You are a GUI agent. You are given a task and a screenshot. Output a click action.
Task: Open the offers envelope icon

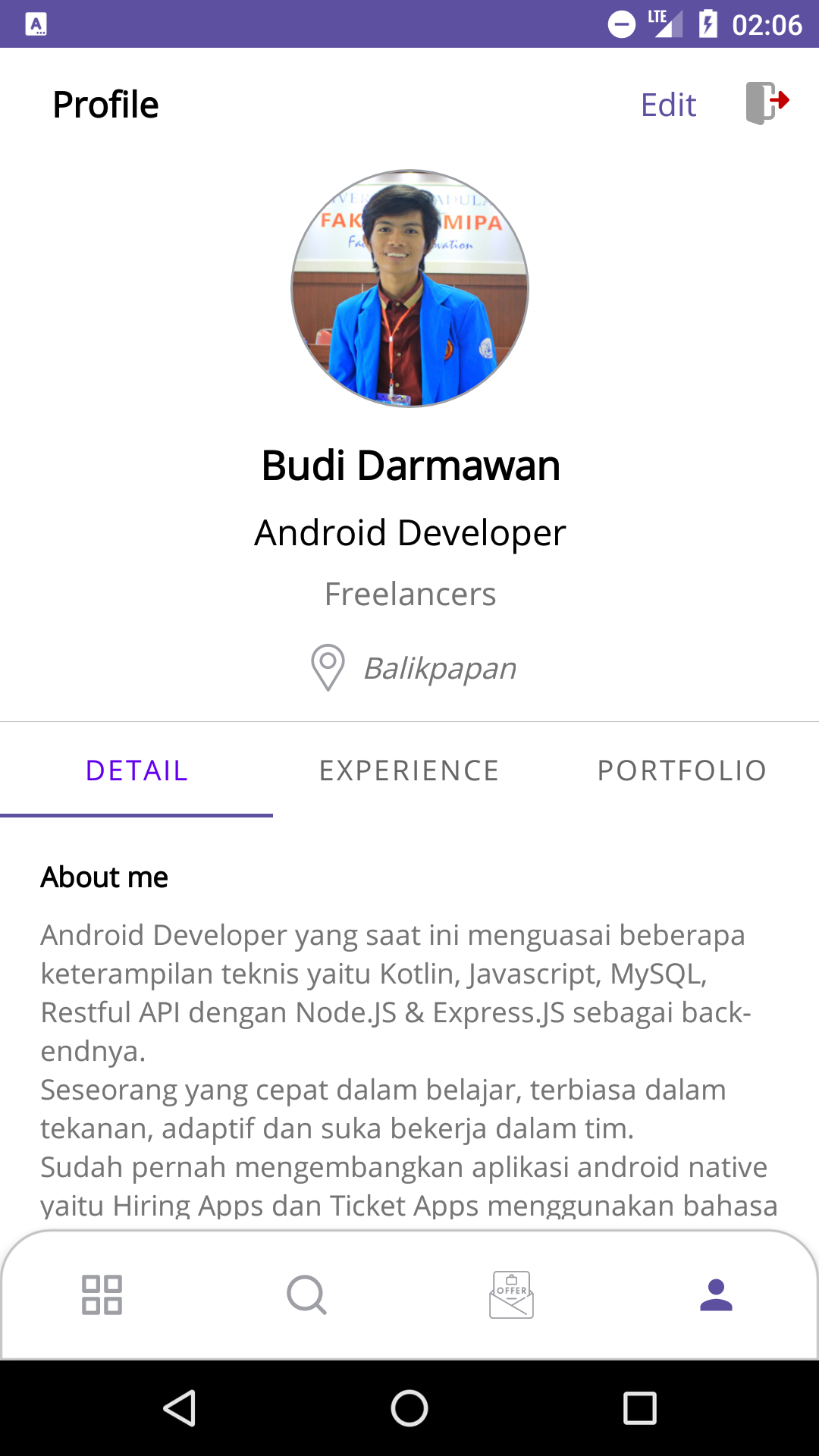tap(512, 1294)
